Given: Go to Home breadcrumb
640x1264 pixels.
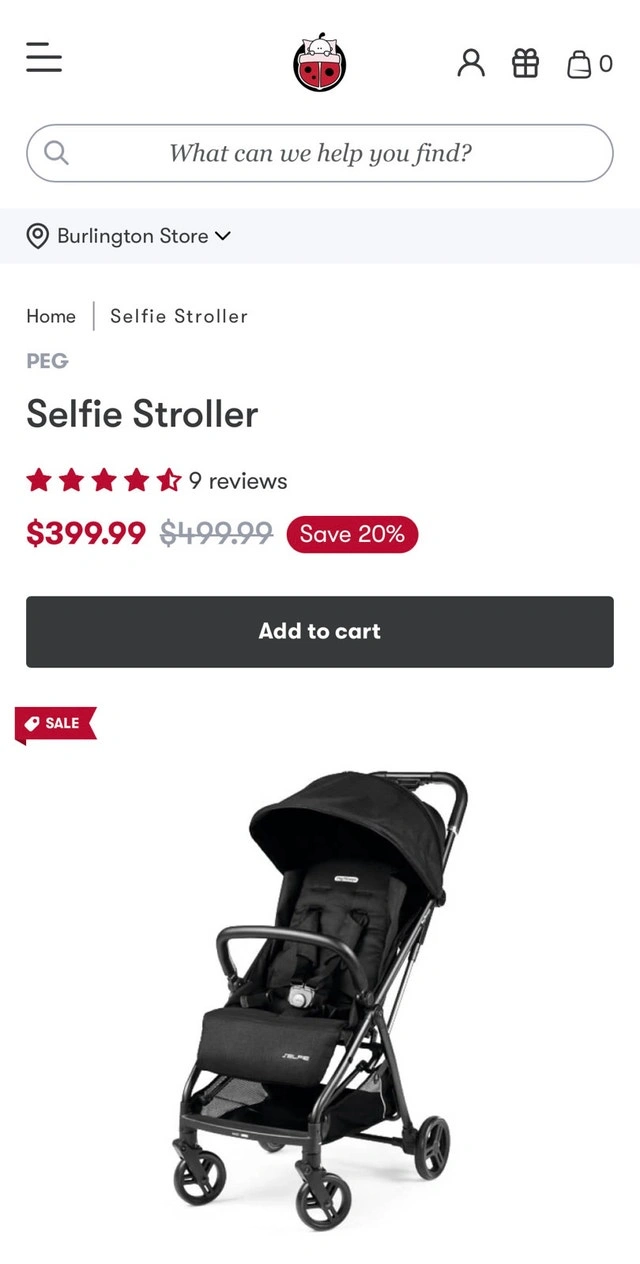Looking at the screenshot, I should point(51,316).
